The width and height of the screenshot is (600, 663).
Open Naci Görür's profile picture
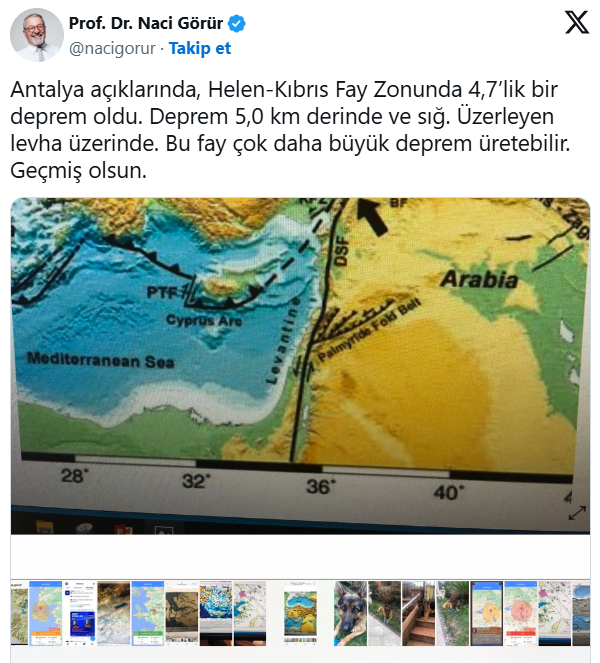click(36, 35)
